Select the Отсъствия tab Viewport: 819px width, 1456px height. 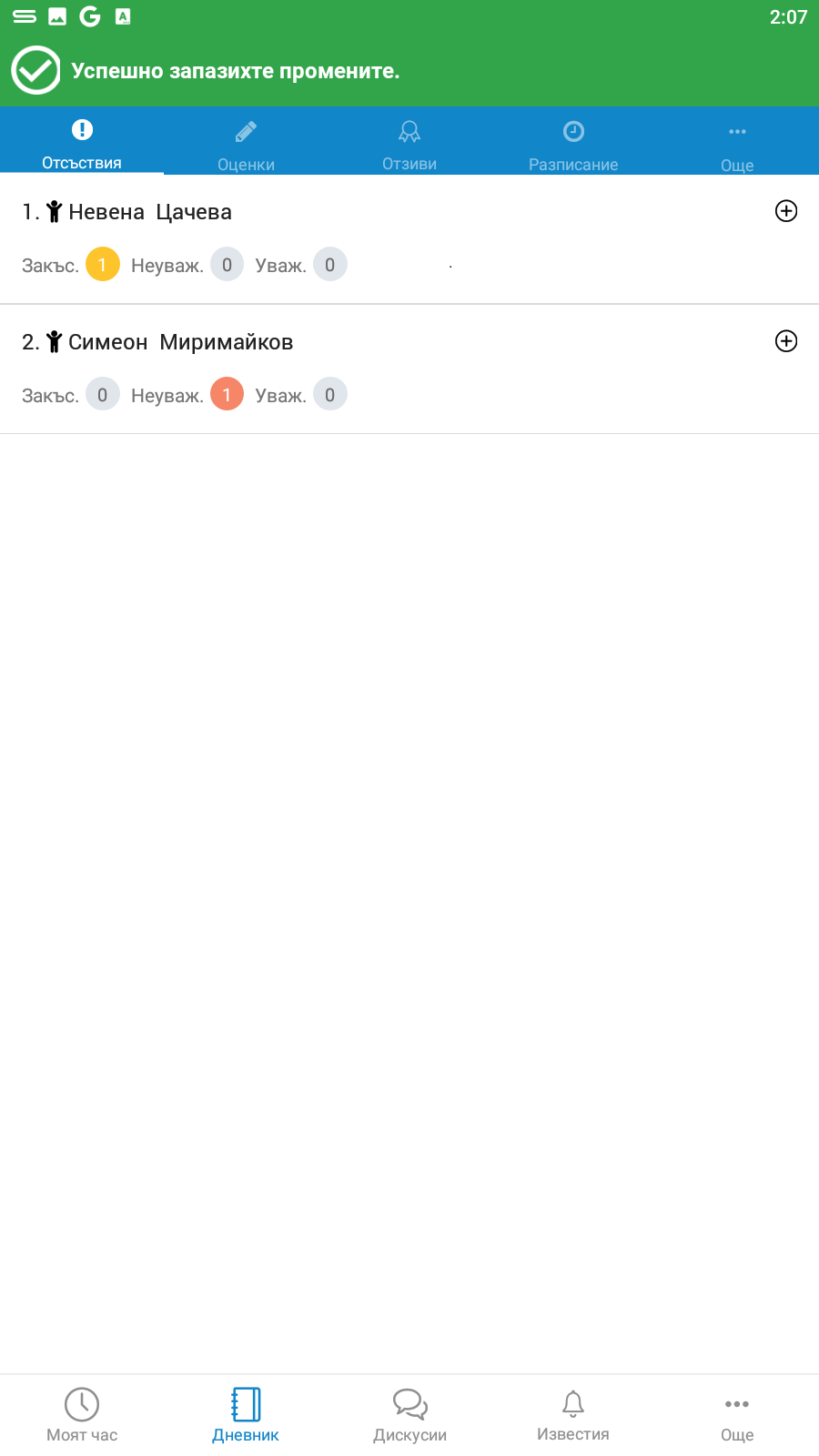(82, 144)
